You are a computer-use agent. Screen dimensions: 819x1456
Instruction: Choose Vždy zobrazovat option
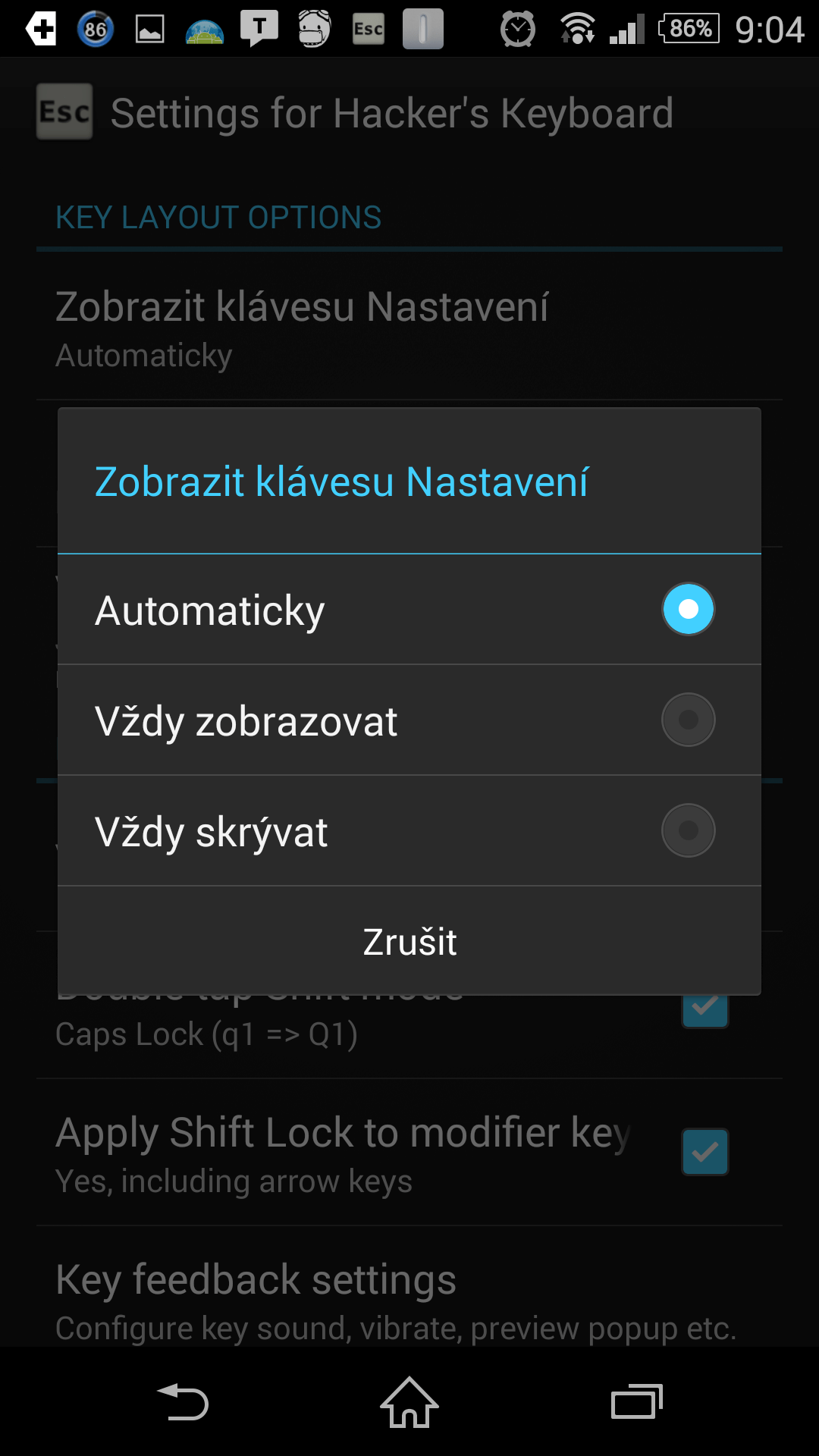coord(409,720)
